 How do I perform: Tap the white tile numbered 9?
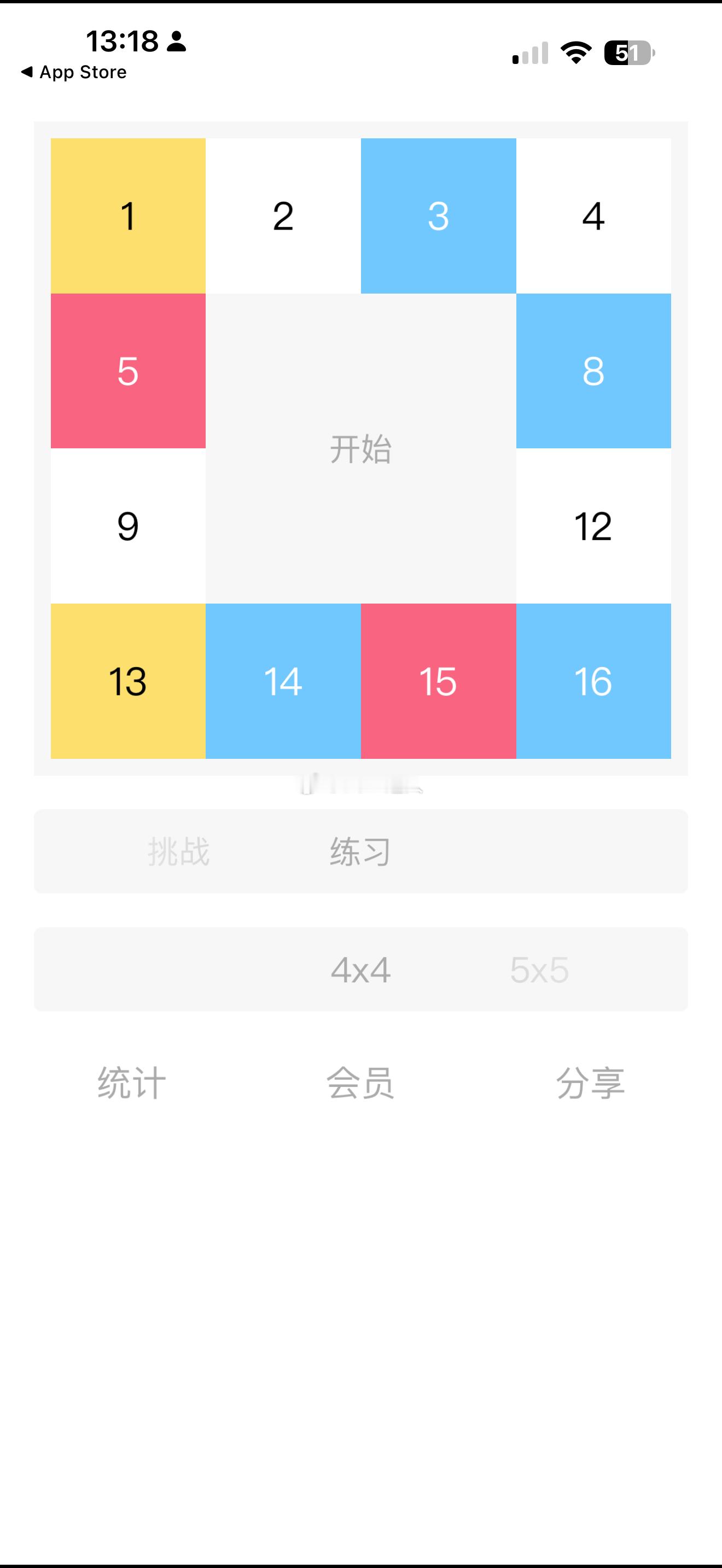pos(128,526)
